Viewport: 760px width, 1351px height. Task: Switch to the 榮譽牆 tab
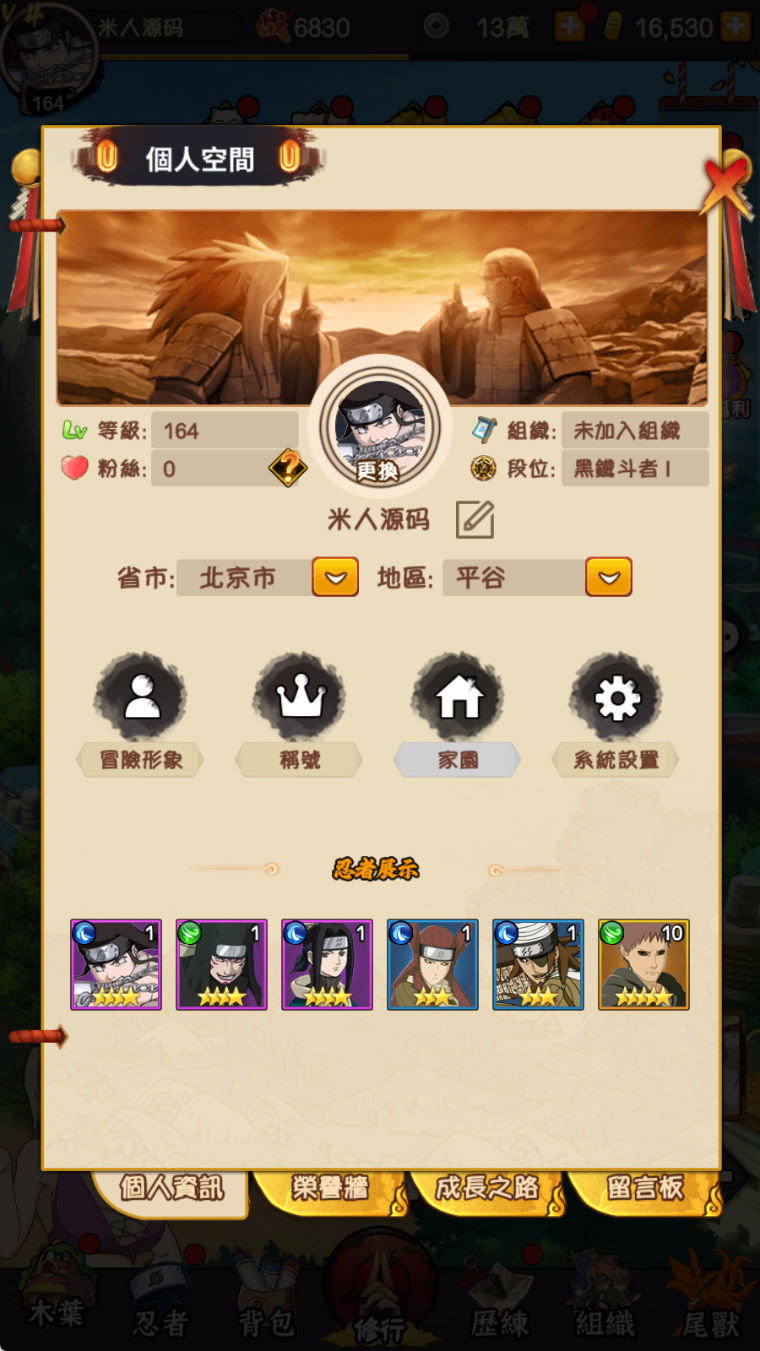[330, 1189]
